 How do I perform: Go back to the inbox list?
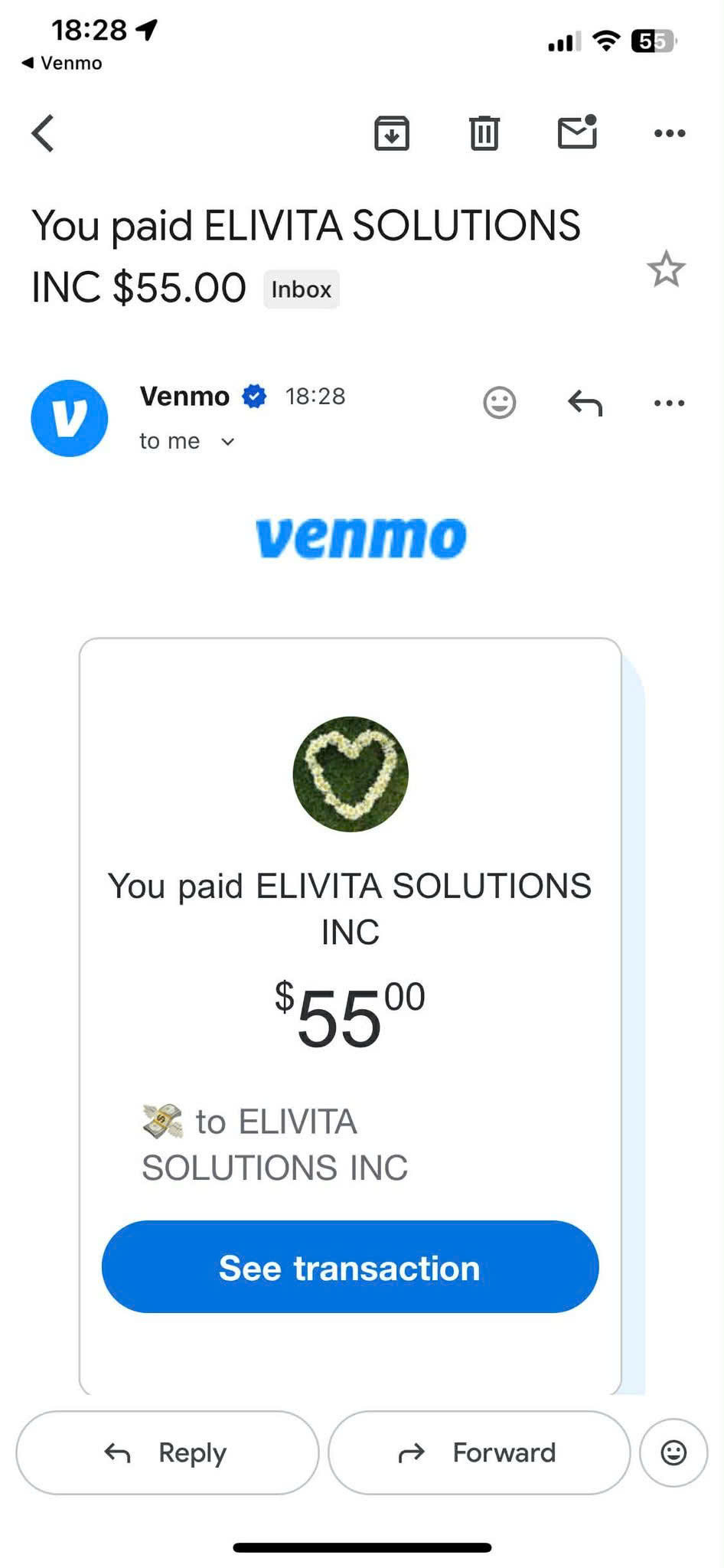tap(44, 133)
